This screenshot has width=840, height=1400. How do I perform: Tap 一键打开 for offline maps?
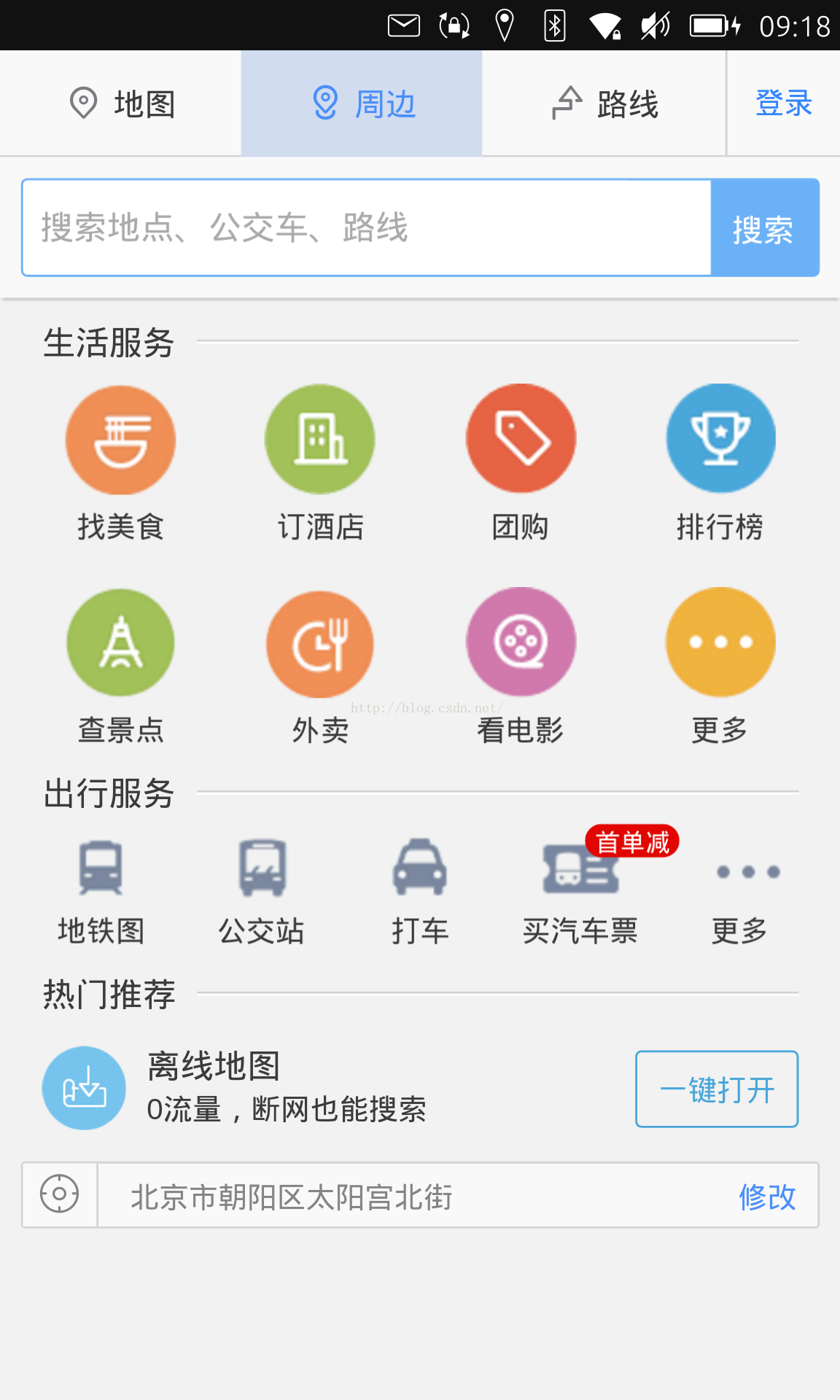click(x=717, y=1089)
